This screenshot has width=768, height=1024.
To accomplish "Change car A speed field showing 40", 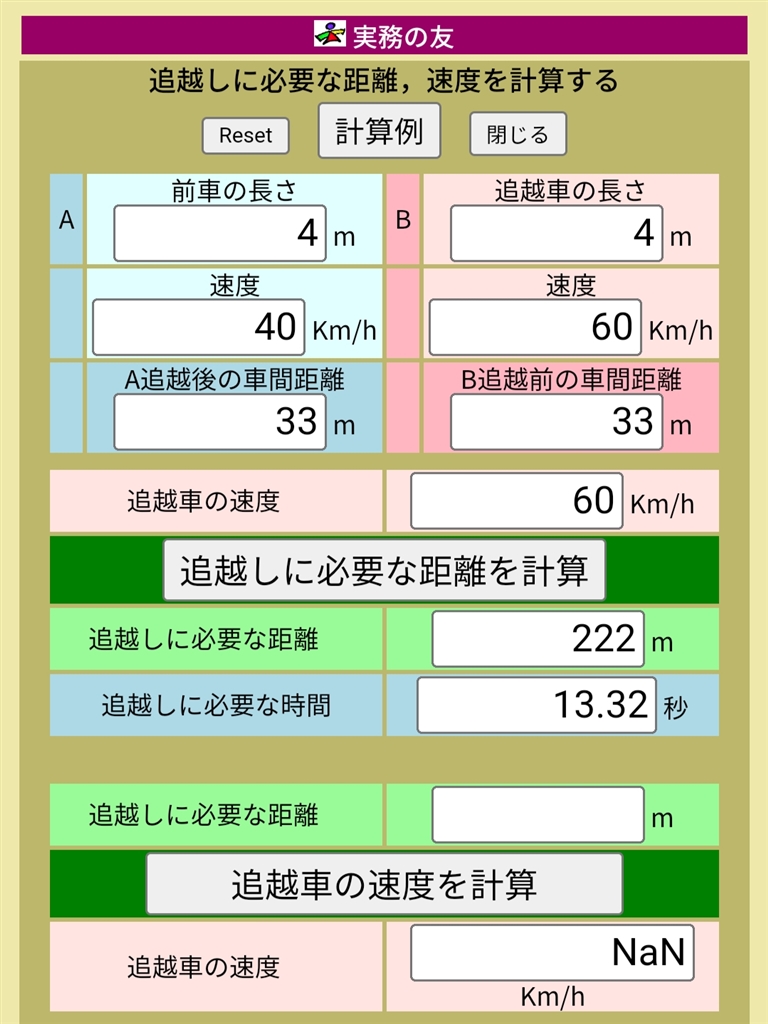I will 198,327.
